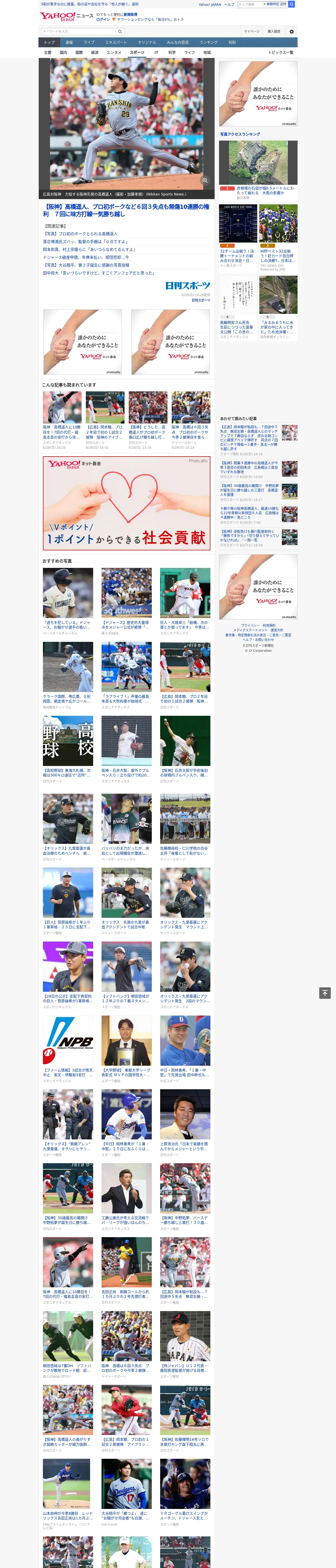Viewport: 336px width, 1568px height.
Task: Switch to the 速報 tab
Action: point(69,43)
